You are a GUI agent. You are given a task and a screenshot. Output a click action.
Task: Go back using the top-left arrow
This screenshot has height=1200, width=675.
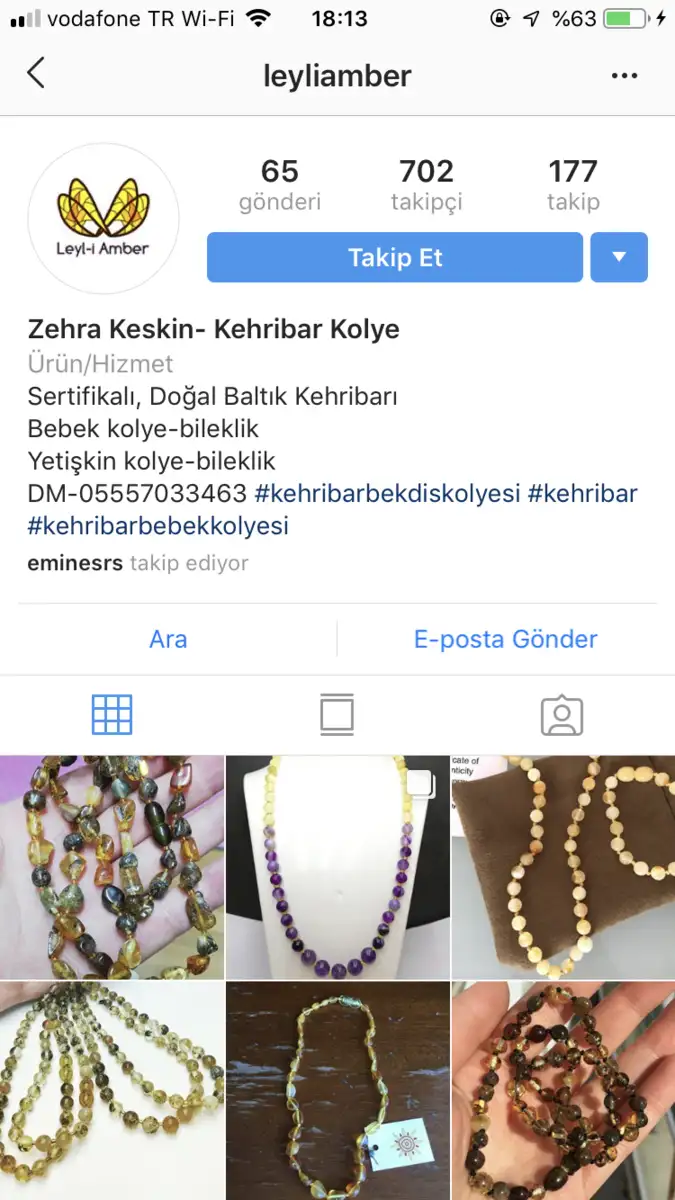click(36, 74)
